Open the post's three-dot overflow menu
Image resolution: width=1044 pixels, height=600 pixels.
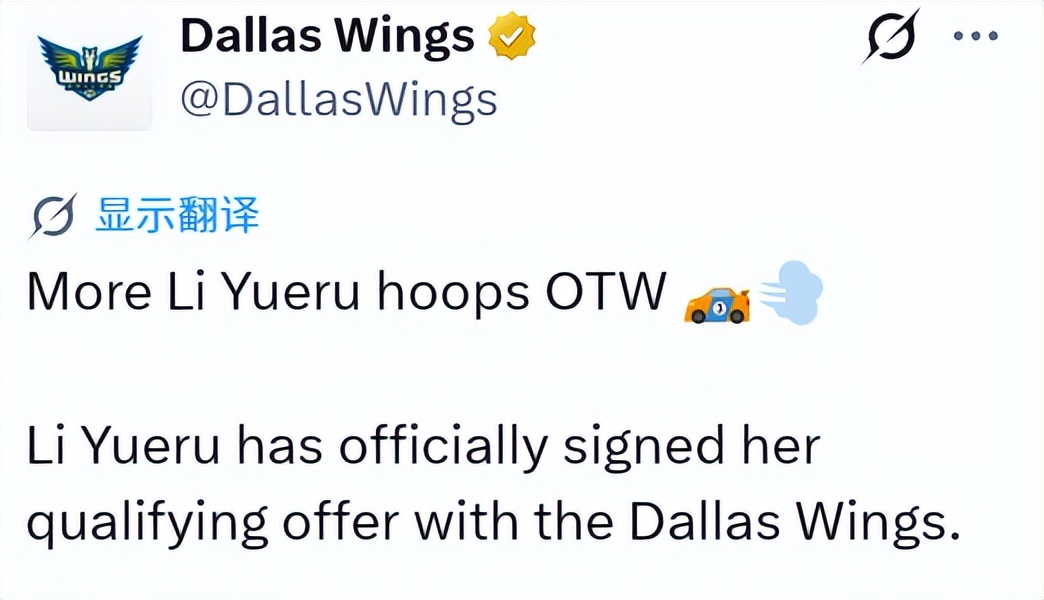(975, 37)
